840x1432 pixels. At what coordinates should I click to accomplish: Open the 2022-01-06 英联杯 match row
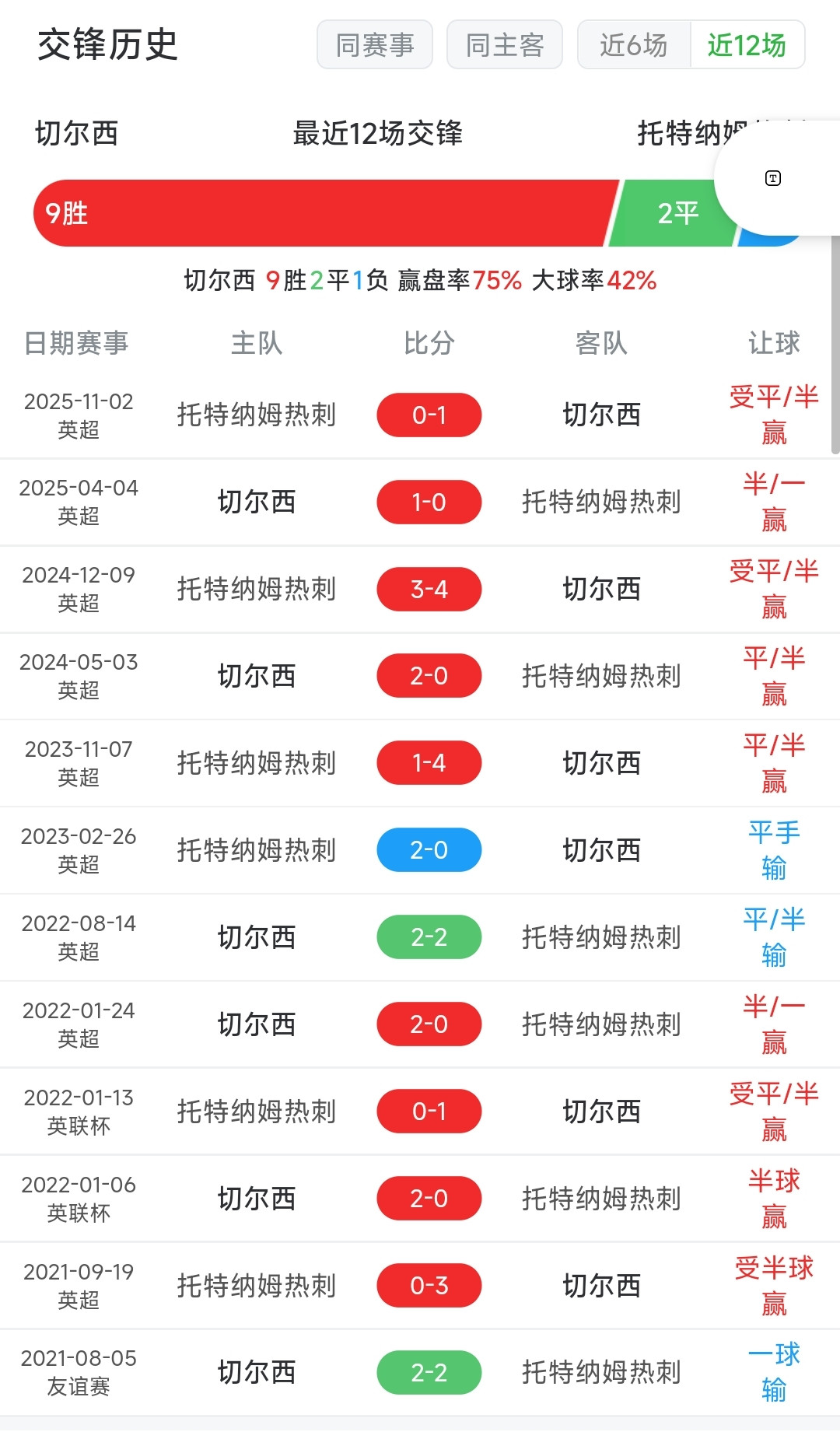point(420,1199)
